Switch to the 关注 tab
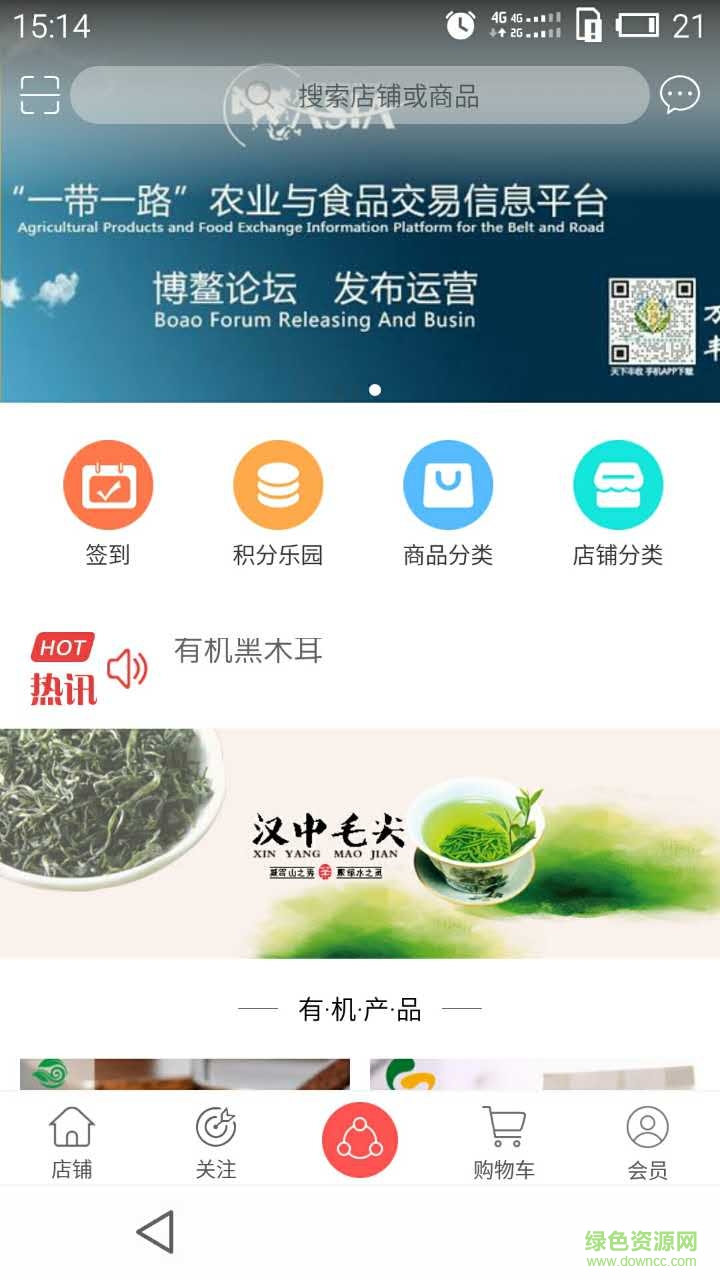720x1280 pixels. pos(216,1142)
